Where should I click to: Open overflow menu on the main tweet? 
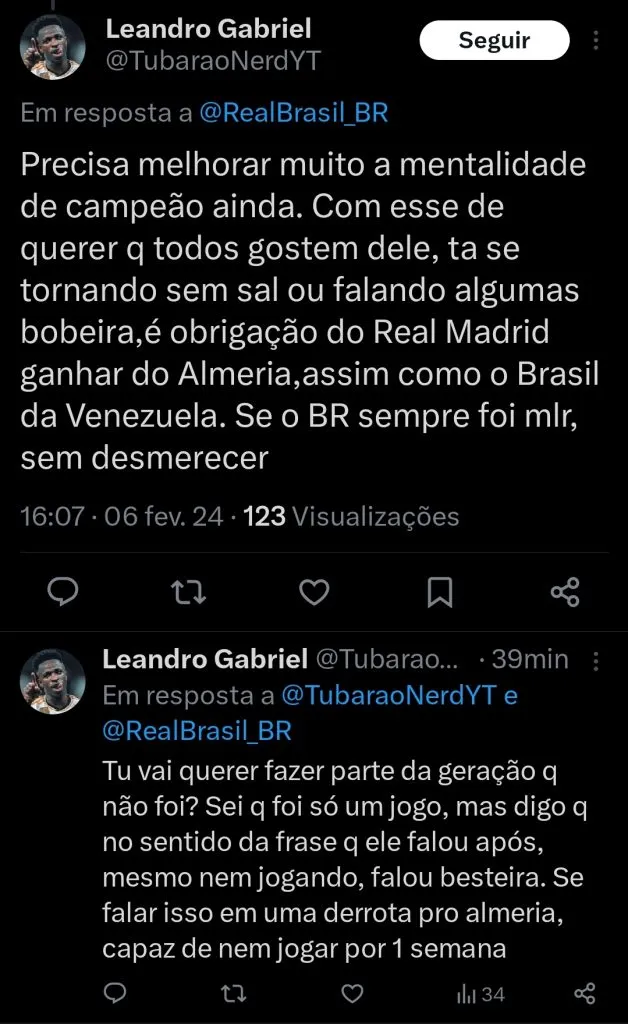click(597, 41)
